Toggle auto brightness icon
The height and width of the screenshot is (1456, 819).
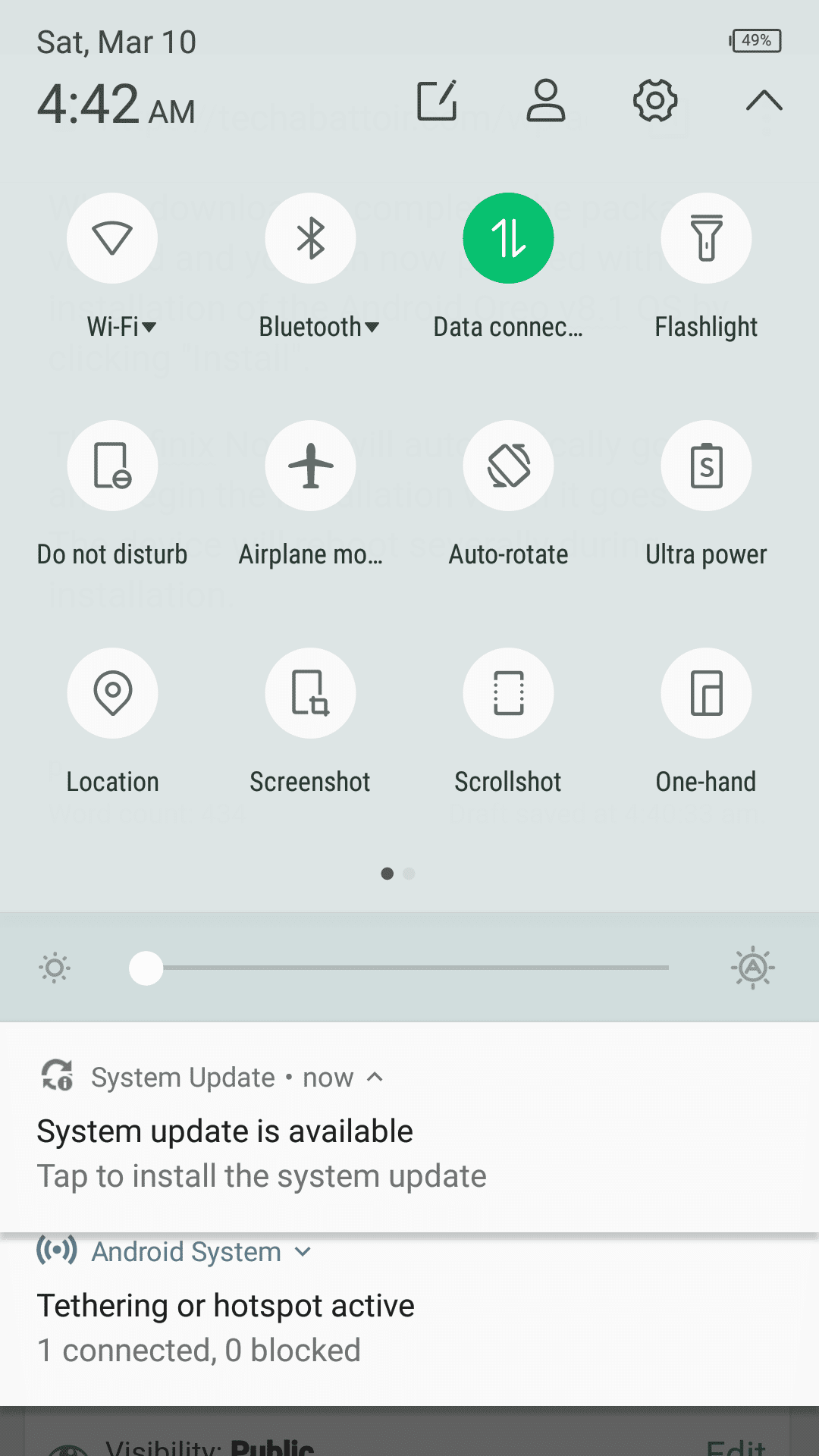tap(752, 968)
